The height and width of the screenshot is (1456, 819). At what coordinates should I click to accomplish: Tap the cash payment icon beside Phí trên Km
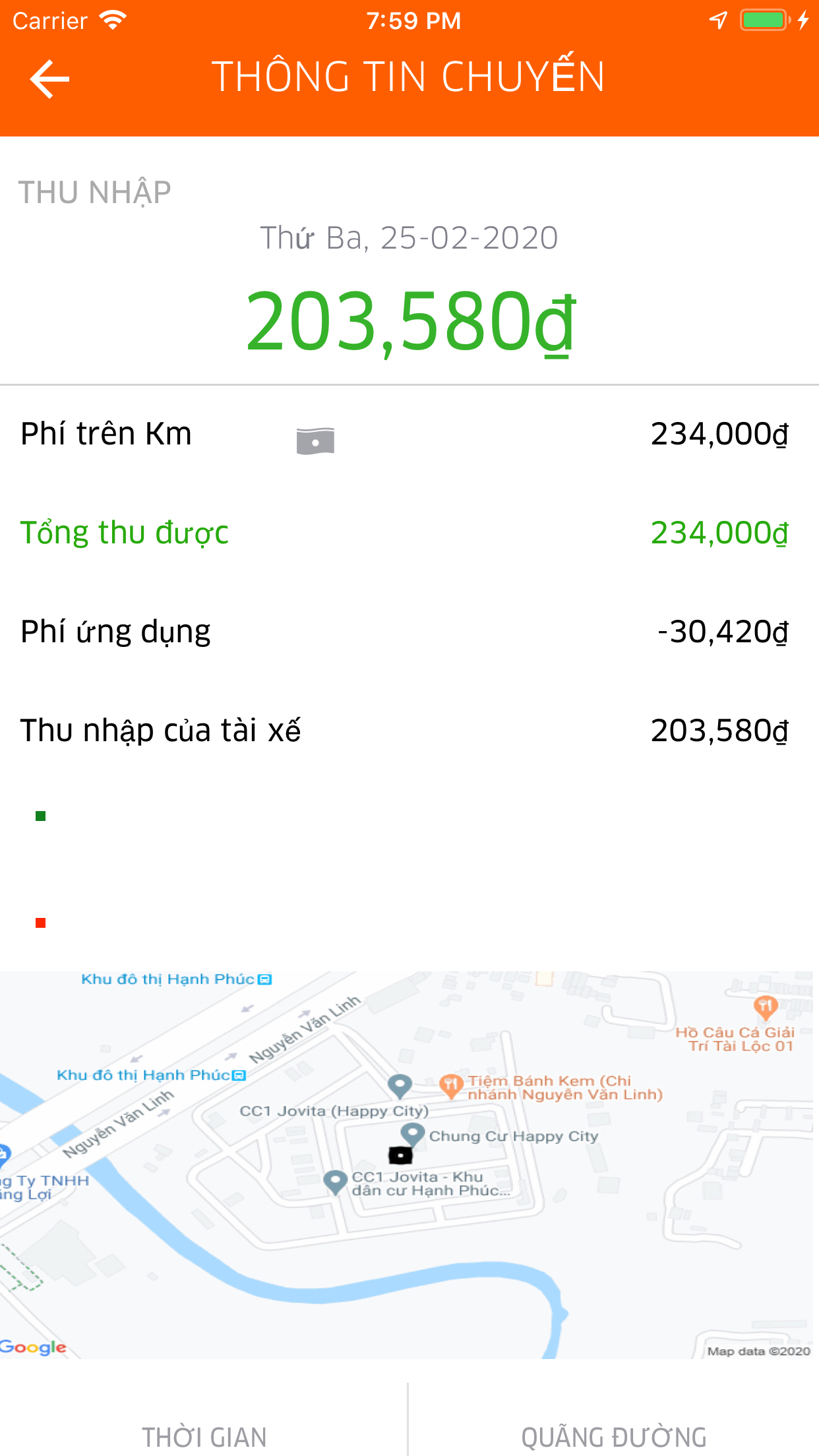click(315, 440)
